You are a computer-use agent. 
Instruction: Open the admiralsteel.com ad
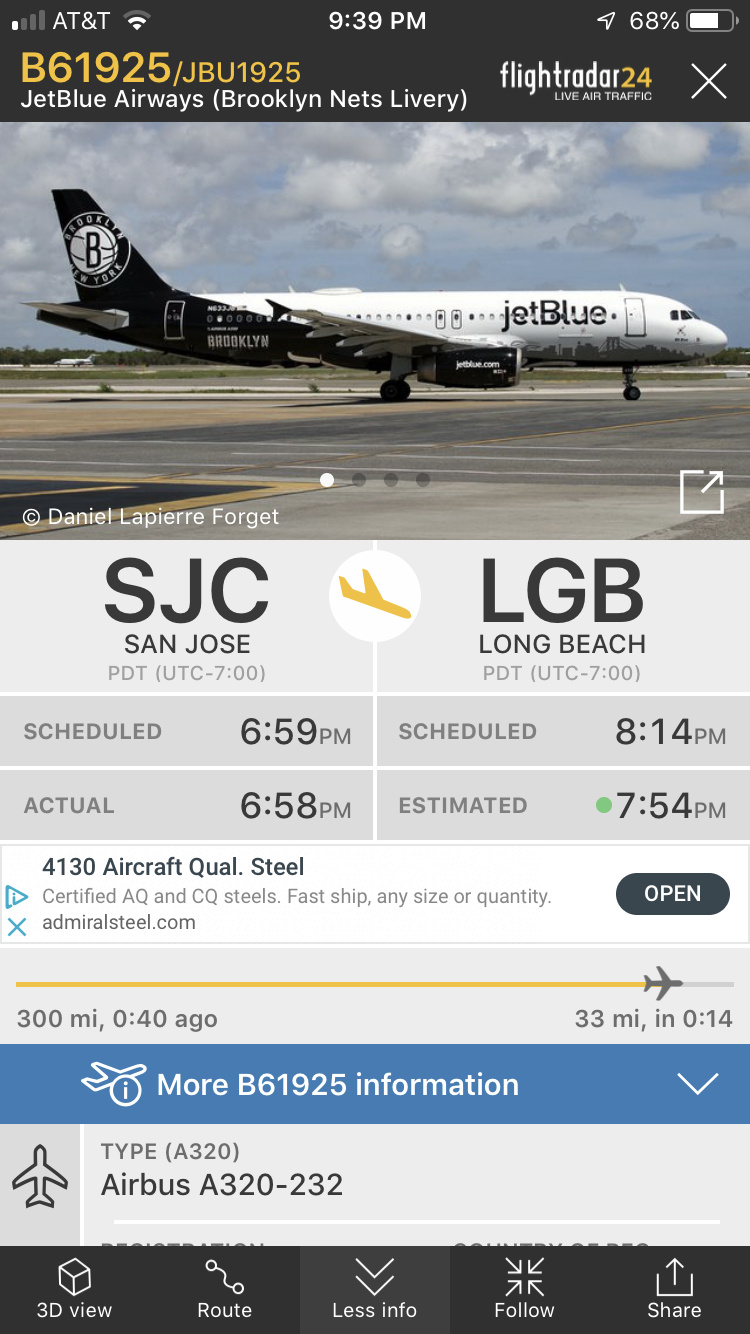pyautogui.click(x=672, y=894)
